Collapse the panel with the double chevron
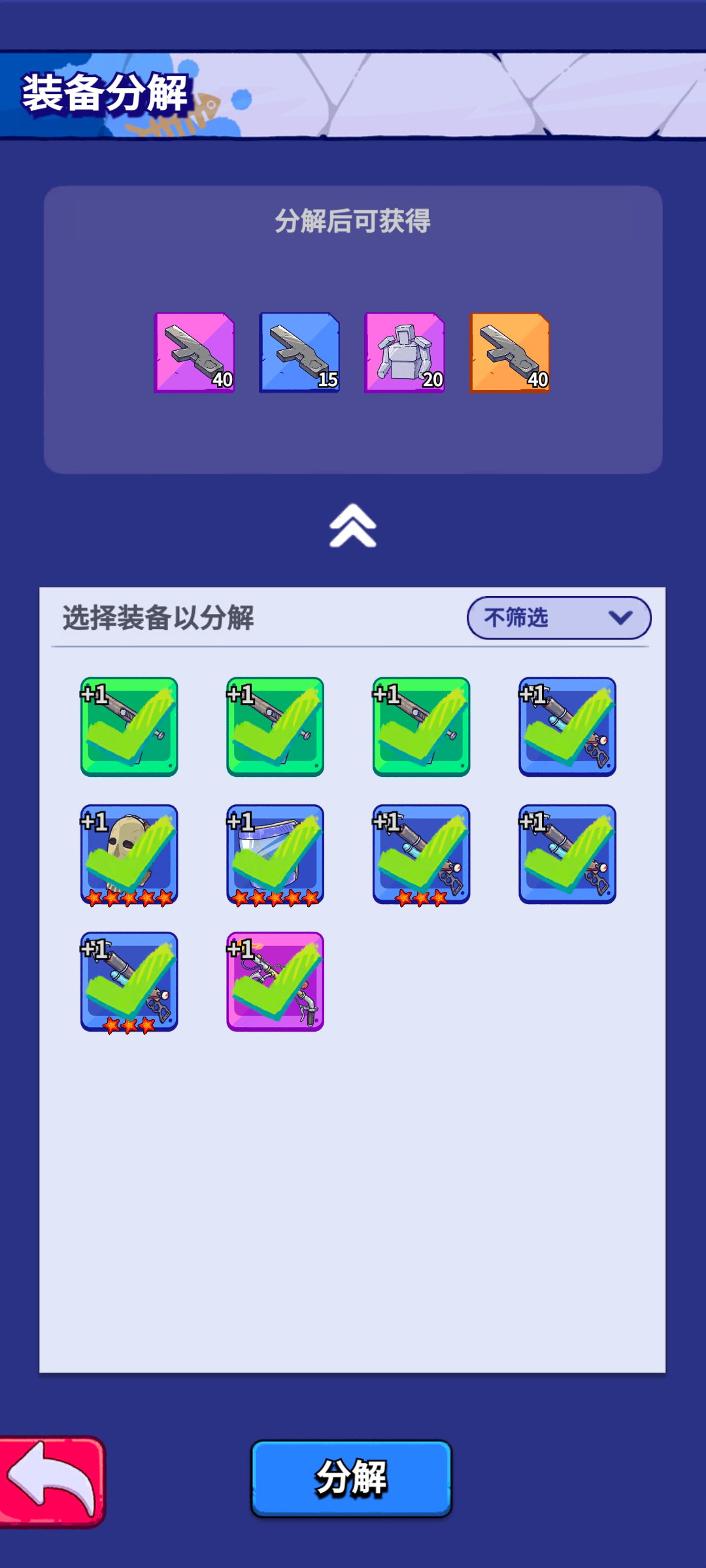Screen dimensions: 706x1568 (353, 525)
